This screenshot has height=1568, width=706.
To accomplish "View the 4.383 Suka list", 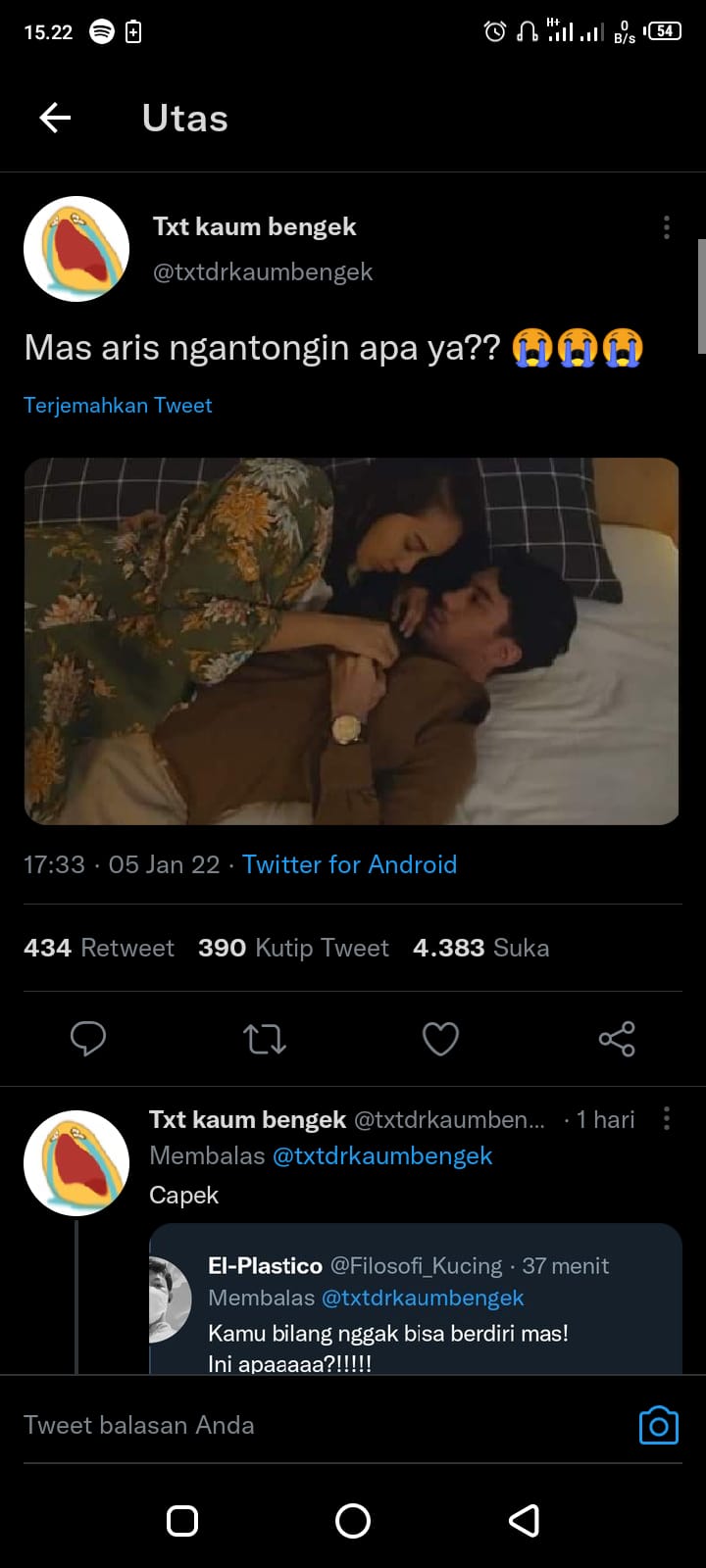I will click(x=480, y=948).
